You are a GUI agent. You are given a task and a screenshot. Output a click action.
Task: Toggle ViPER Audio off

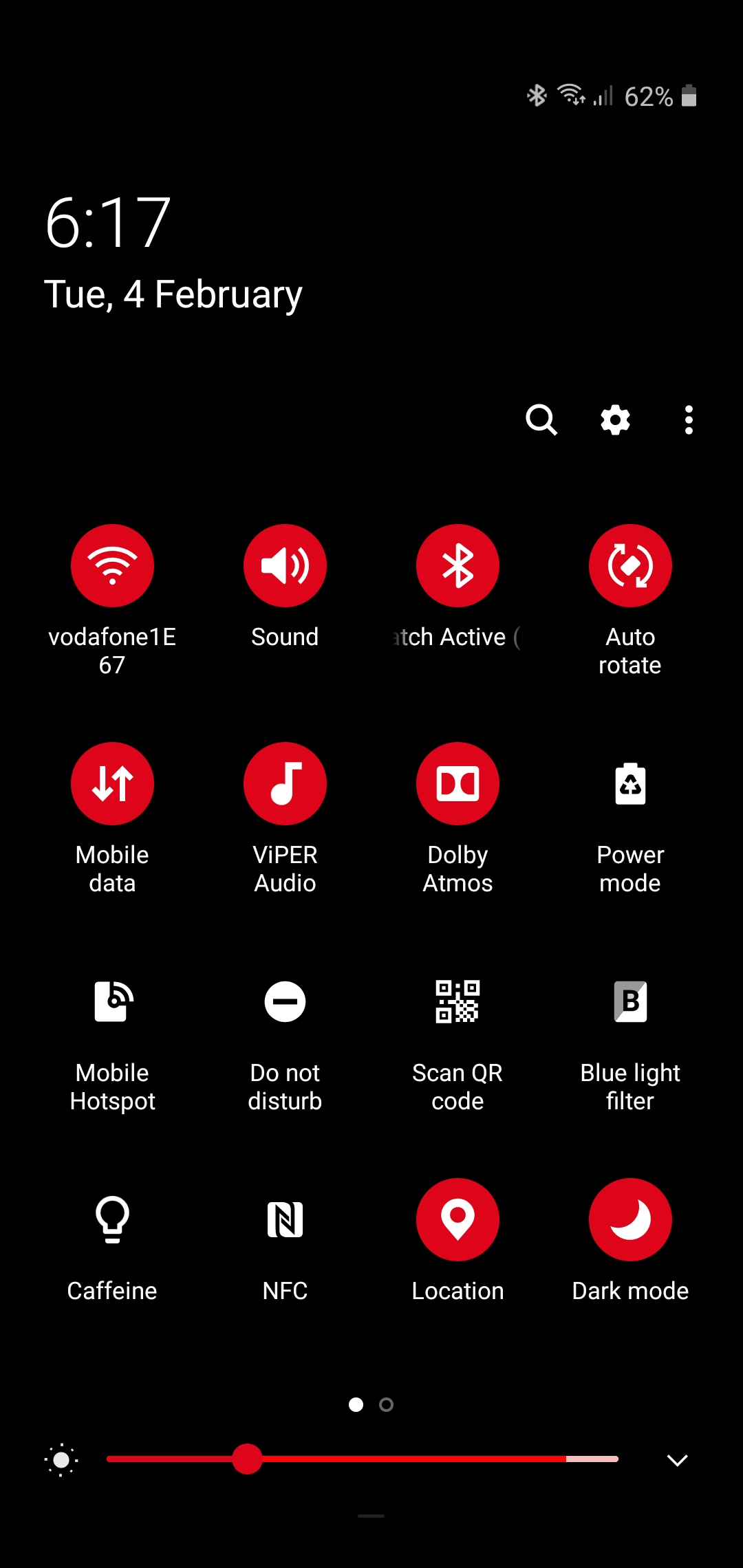(x=285, y=783)
